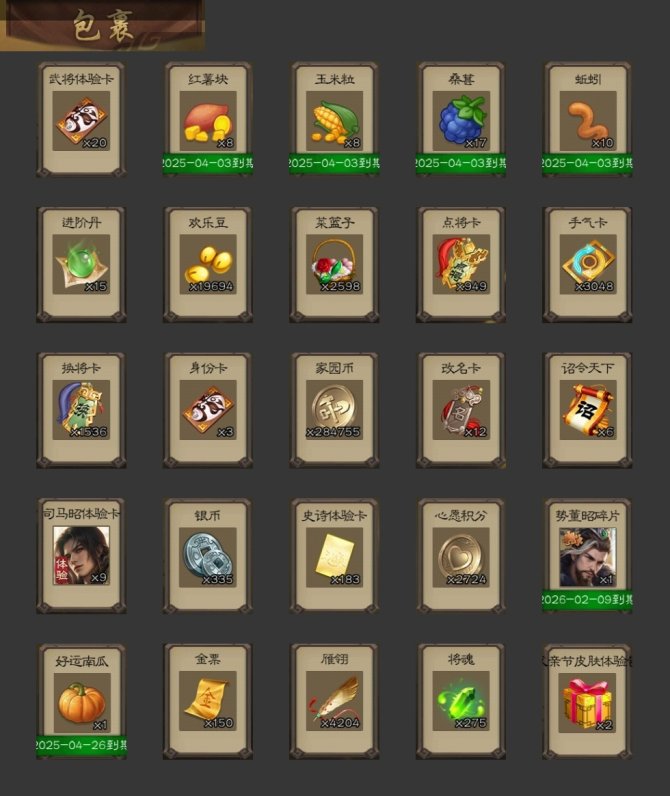Tap the 玉米粒 item
Viewport: 670px width, 796px height.
pyautogui.click(x=335, y=123)
